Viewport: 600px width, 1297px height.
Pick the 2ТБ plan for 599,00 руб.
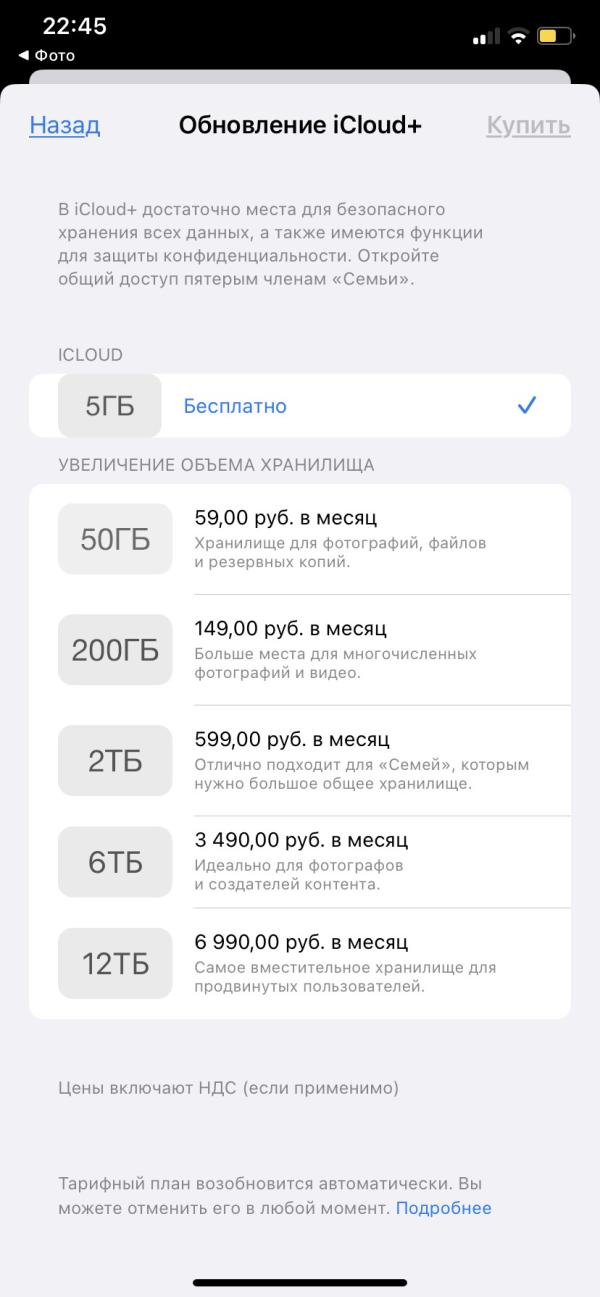[x=300, y=761]
